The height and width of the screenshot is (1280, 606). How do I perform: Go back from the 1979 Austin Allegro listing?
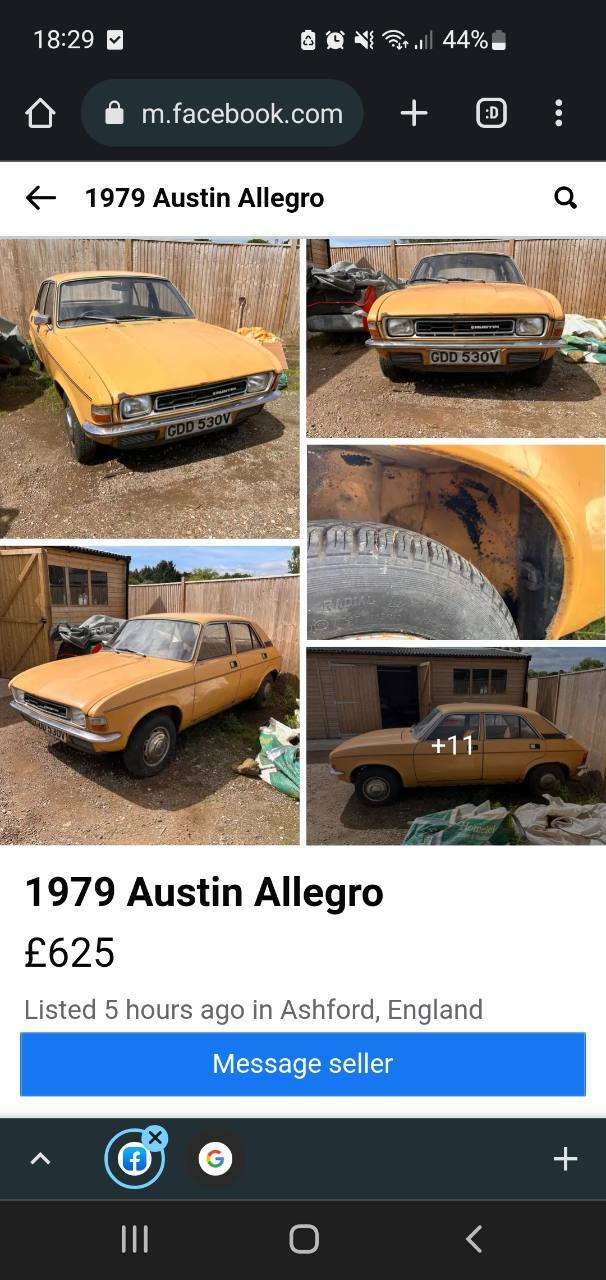[40, 198]
